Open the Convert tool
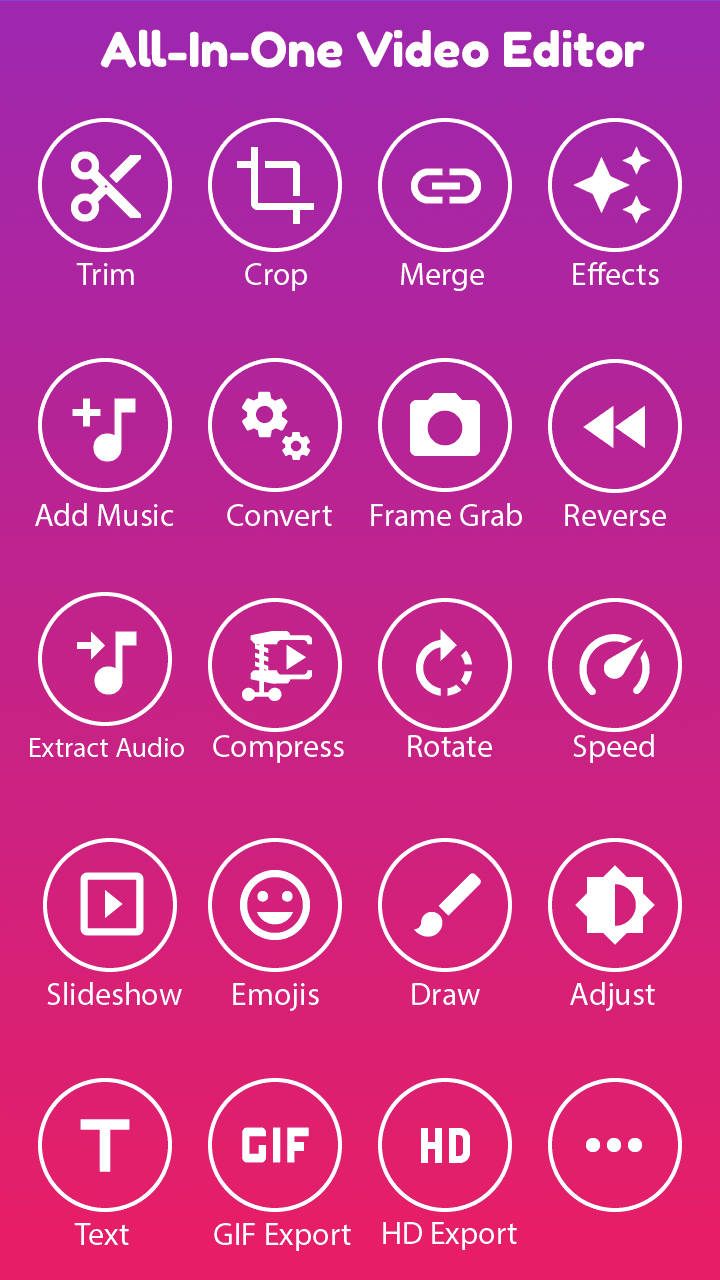 [275, 425]
